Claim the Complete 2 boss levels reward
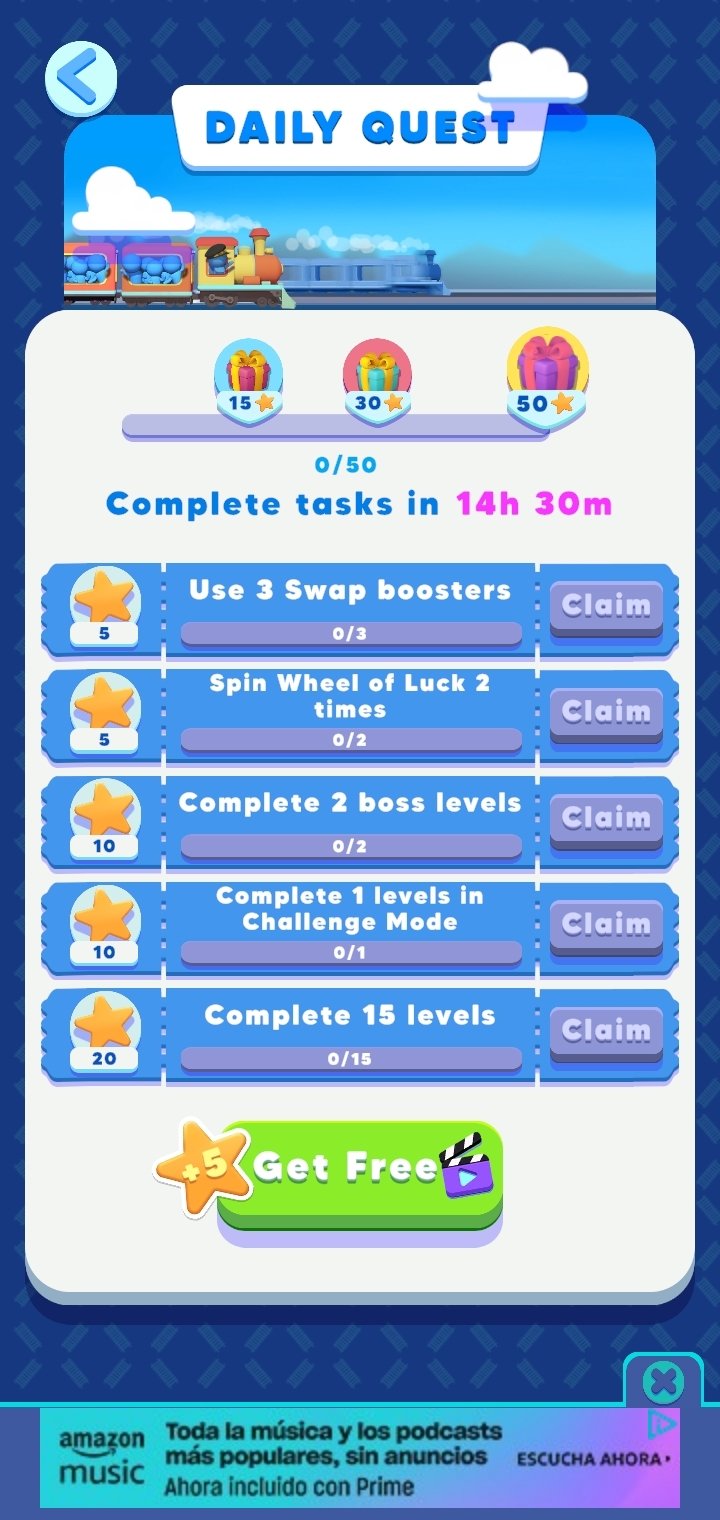This screenshot has height=1520, width=720. pyautogui.click(x=606, y=819)
